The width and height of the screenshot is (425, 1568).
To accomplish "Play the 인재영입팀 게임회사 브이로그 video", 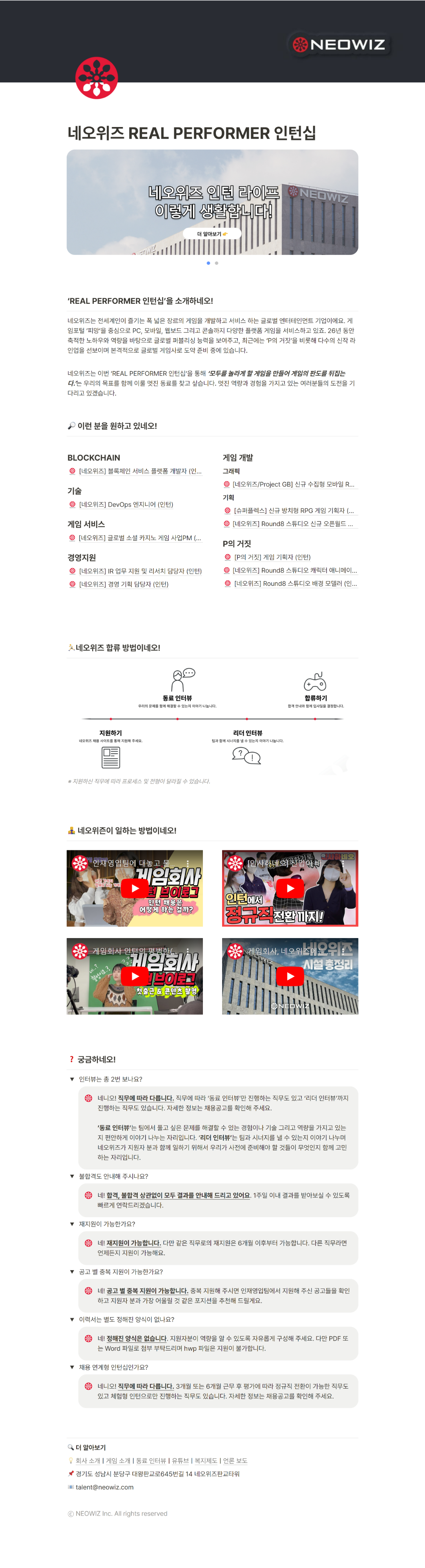I will tap(134, 888).
